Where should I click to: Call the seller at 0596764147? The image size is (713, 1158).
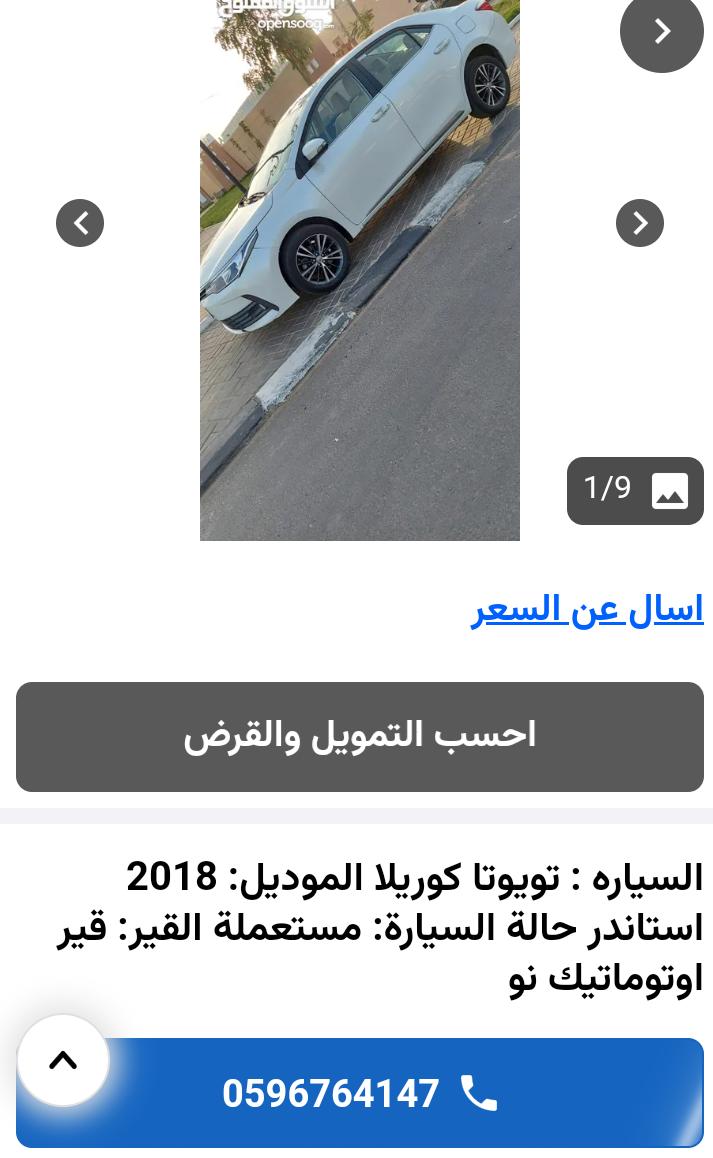click(360, 1092)
